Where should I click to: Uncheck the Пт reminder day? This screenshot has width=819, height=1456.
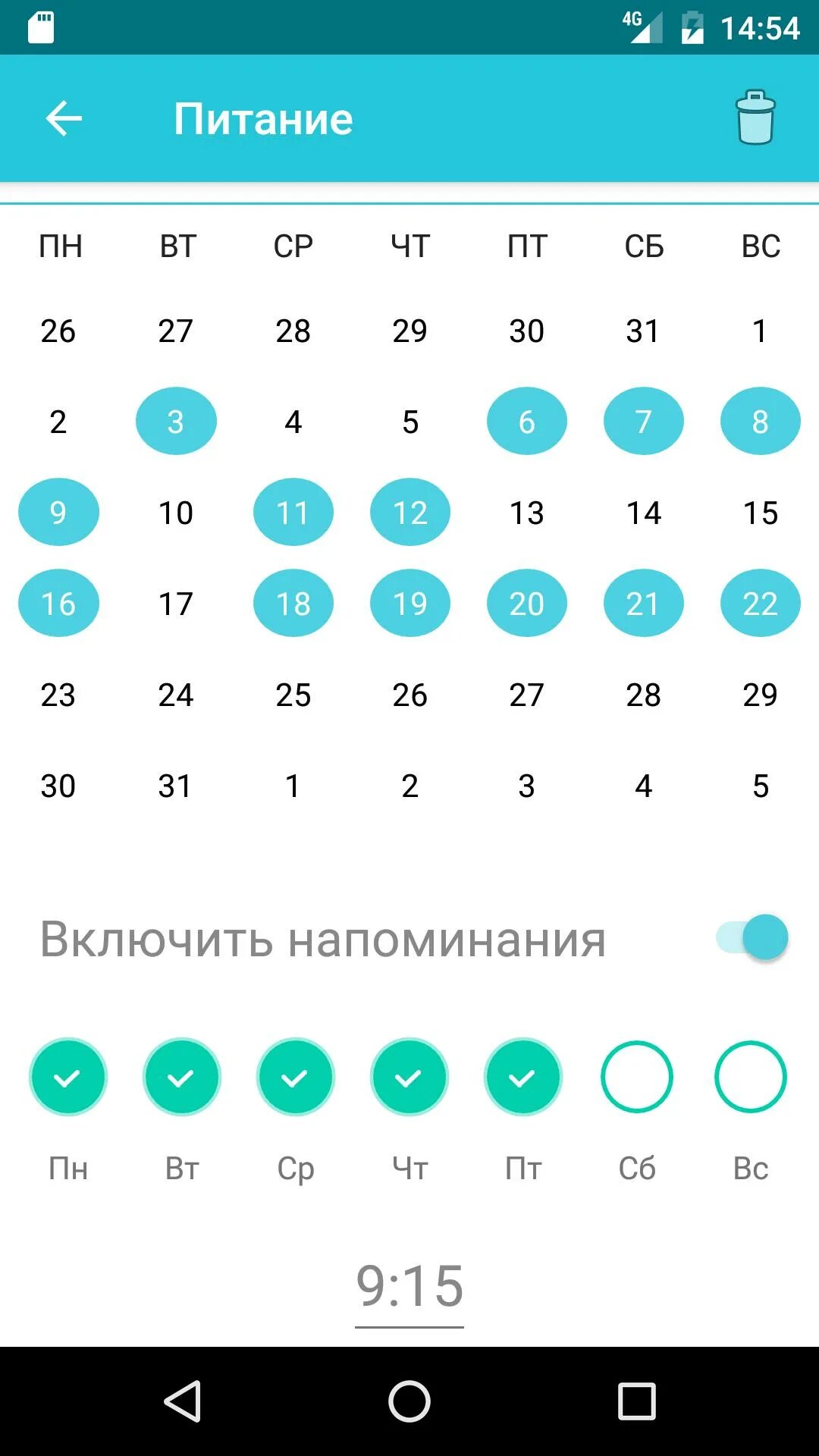[523, 1077]
